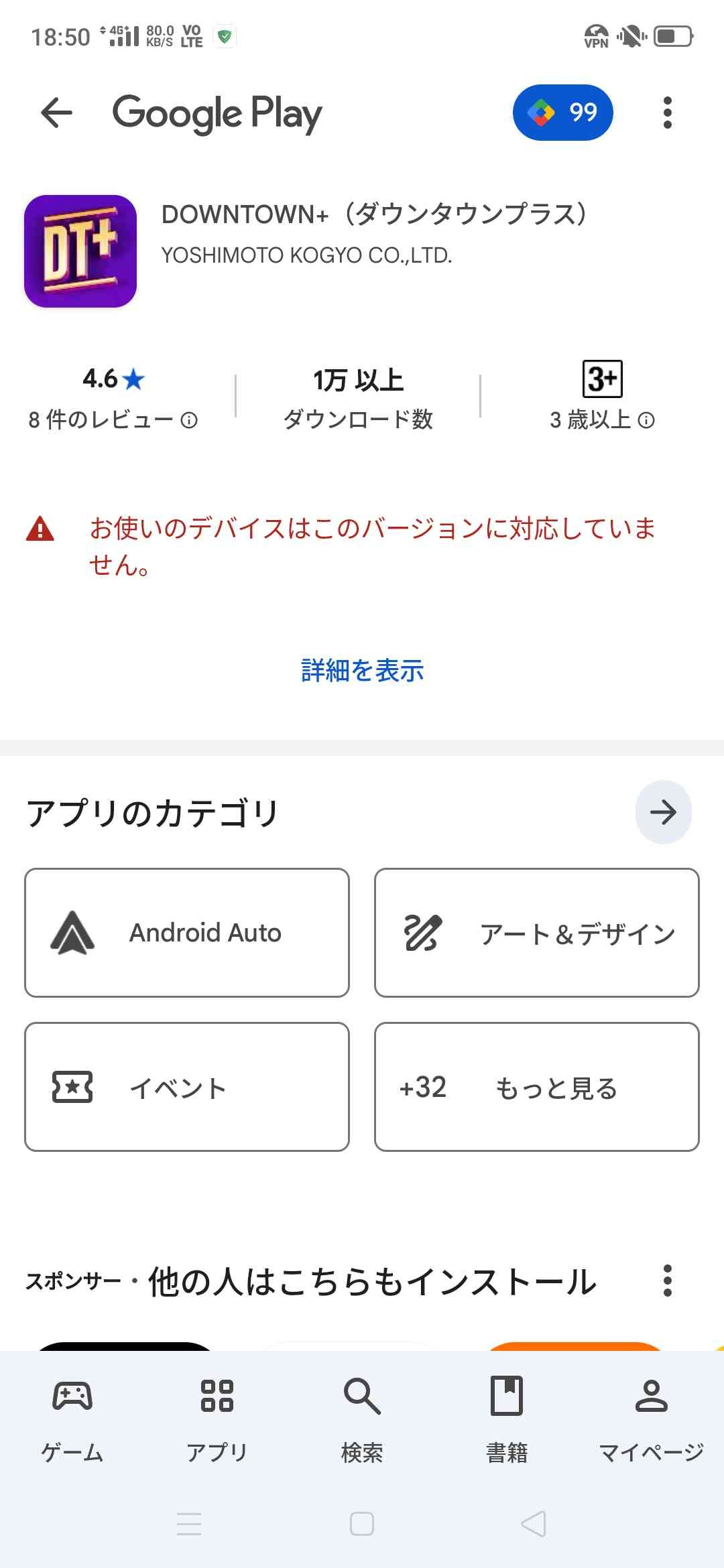This screenshot has height=1568, width=724.
Task: Open the overflow menu beside Play Points
Action: [666, 113]
